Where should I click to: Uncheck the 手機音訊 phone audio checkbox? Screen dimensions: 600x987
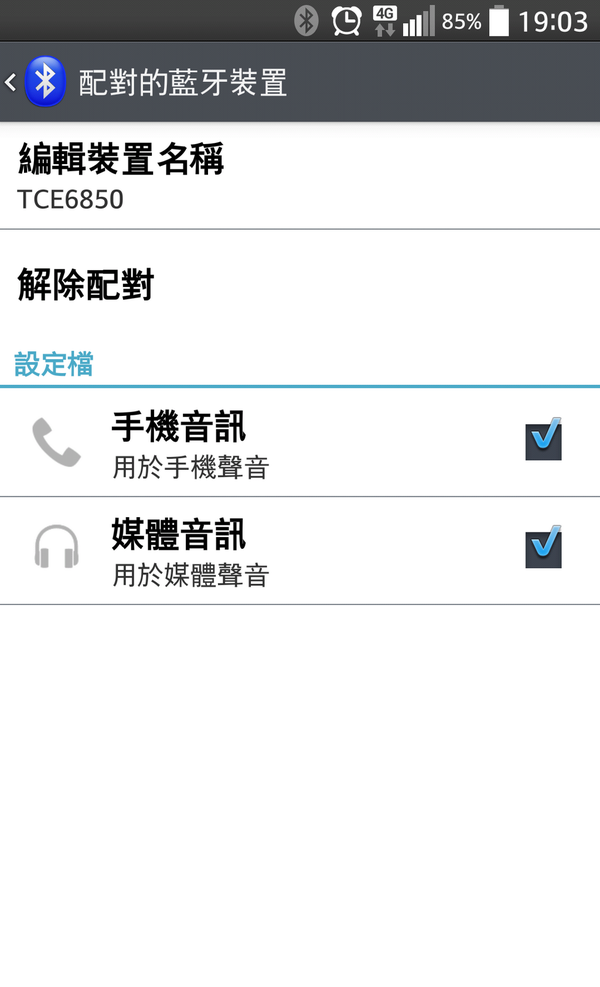(x=543, y=440)
